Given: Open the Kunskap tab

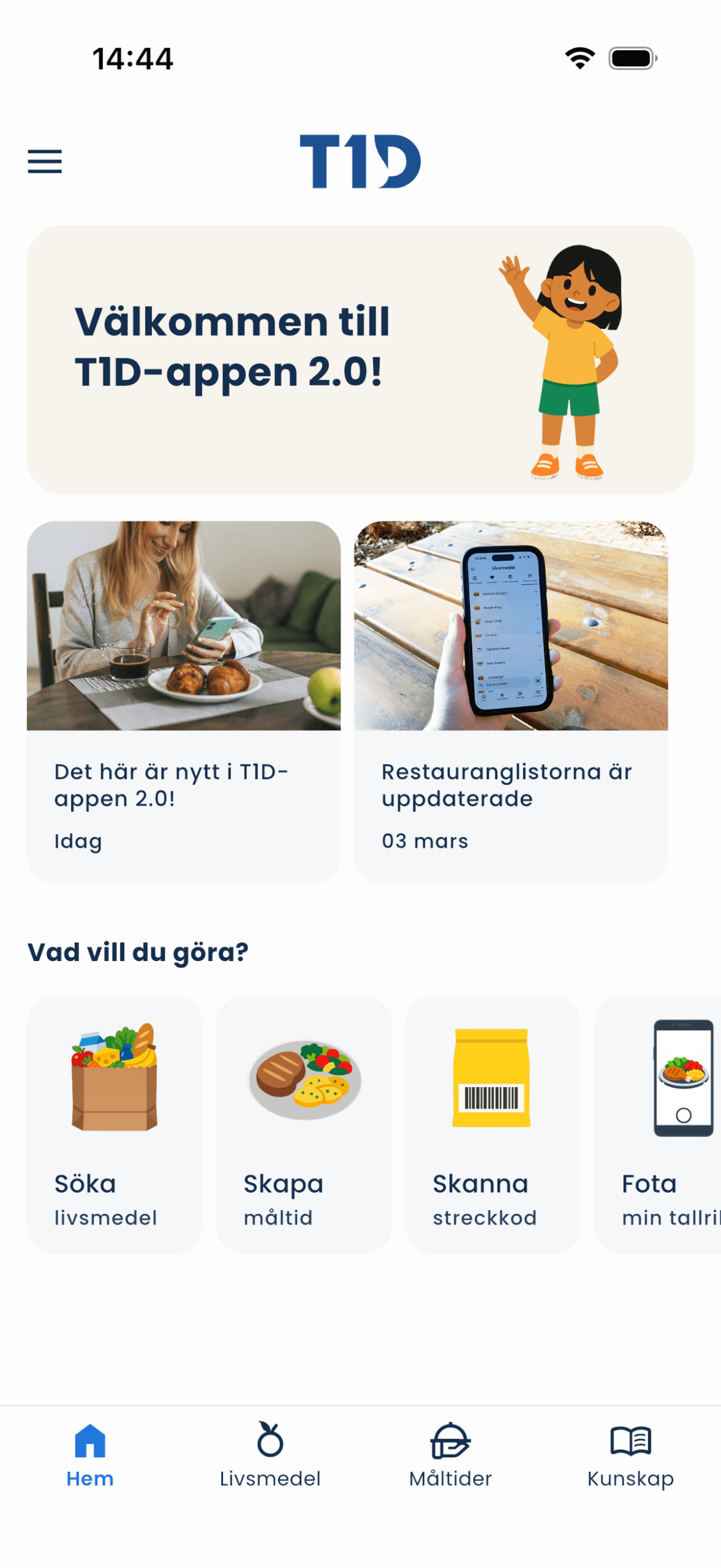Looking at the screenshot, I should point(630,1455).
